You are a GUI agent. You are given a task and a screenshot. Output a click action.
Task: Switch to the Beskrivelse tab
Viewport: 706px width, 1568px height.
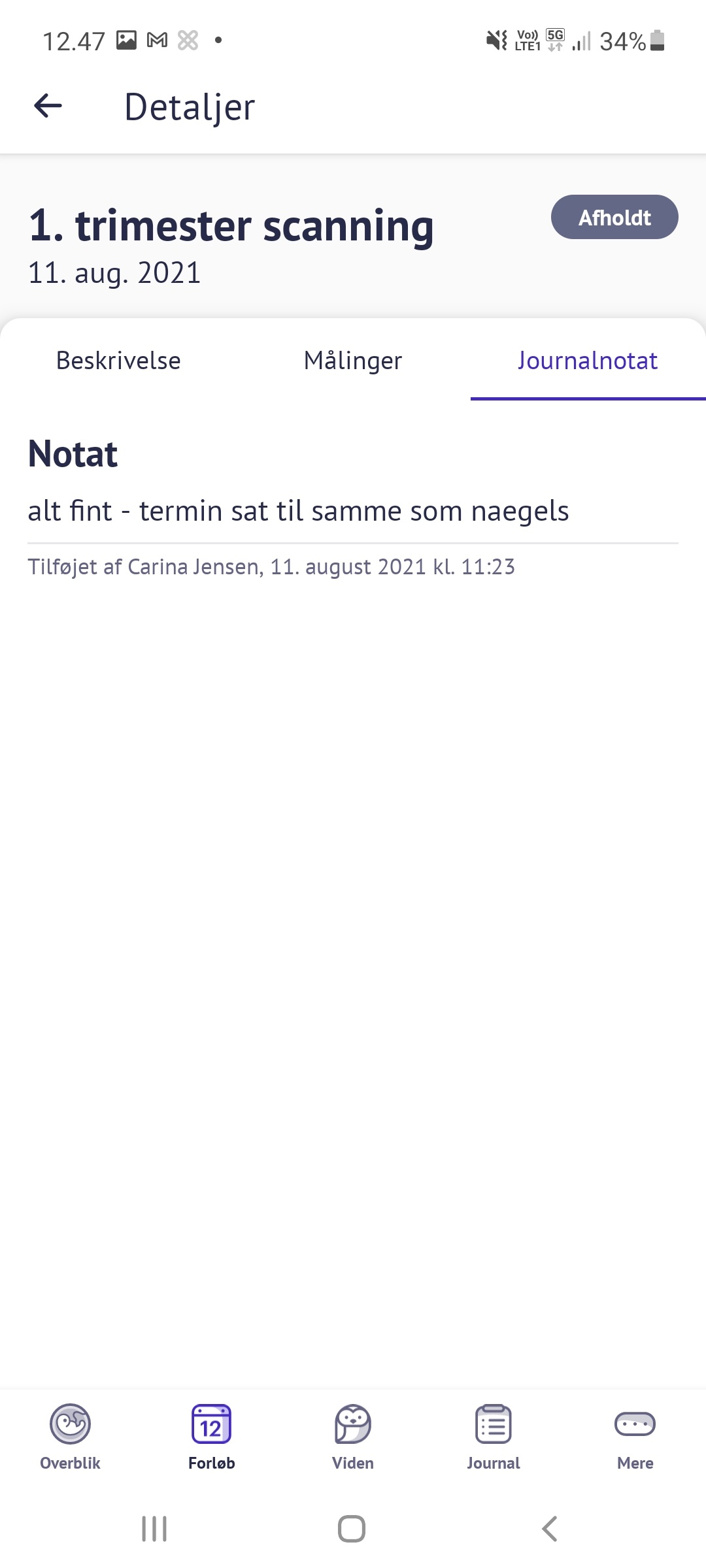pos(118,361)
